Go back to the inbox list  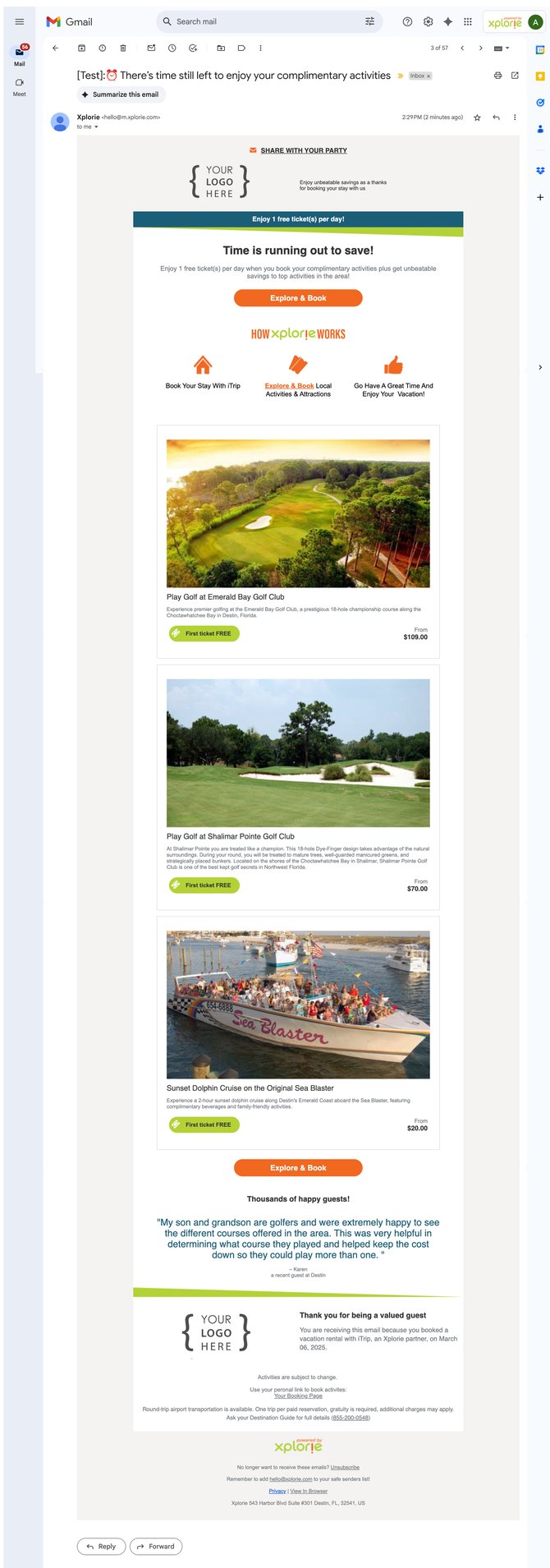pyautogui.click(x=55, y=48)
